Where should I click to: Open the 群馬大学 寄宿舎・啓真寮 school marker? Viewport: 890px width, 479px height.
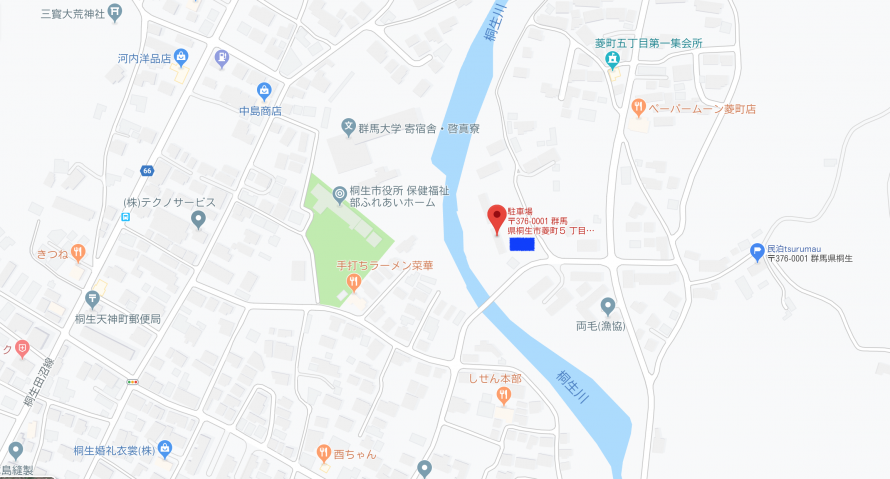point(349,126)
